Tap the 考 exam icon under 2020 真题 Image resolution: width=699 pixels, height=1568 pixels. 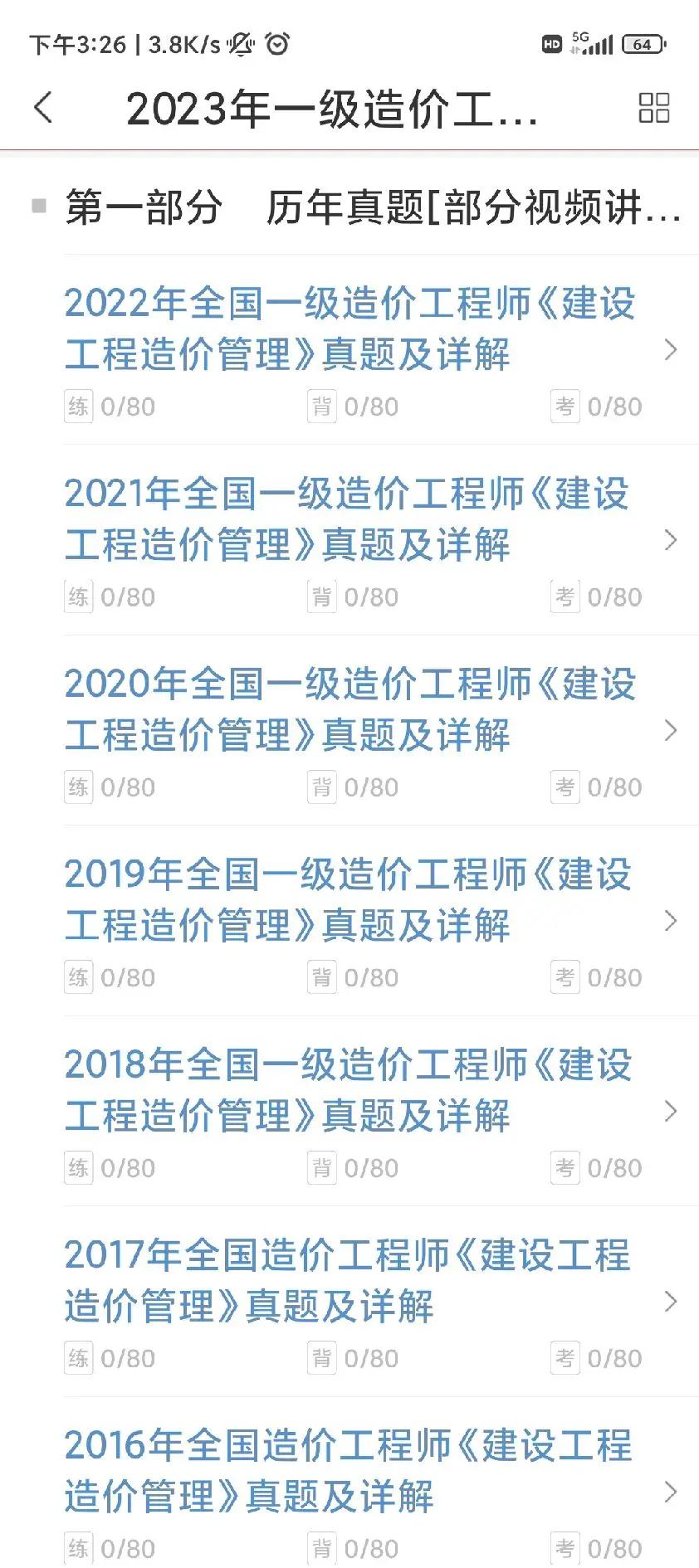564,786
